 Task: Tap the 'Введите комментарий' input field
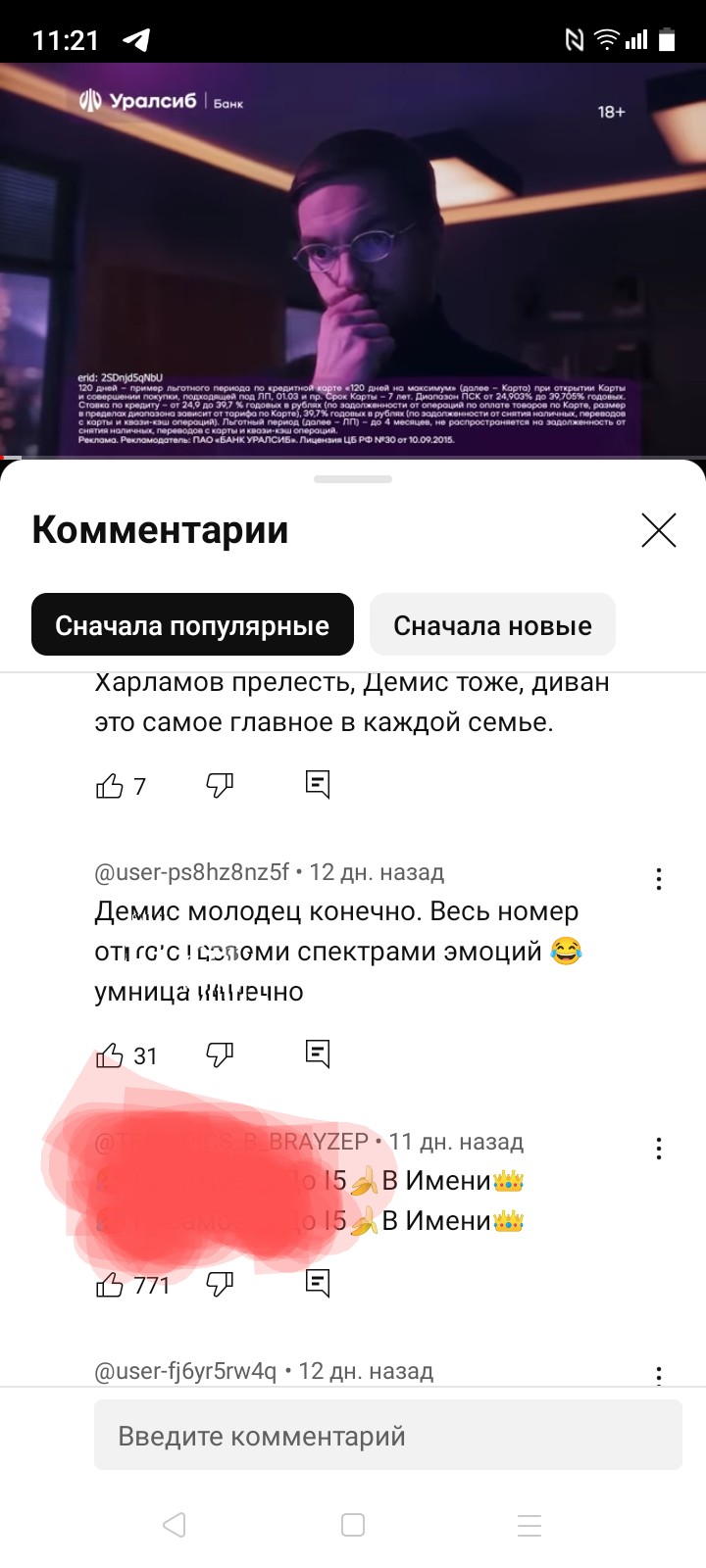click(387, 1436)
